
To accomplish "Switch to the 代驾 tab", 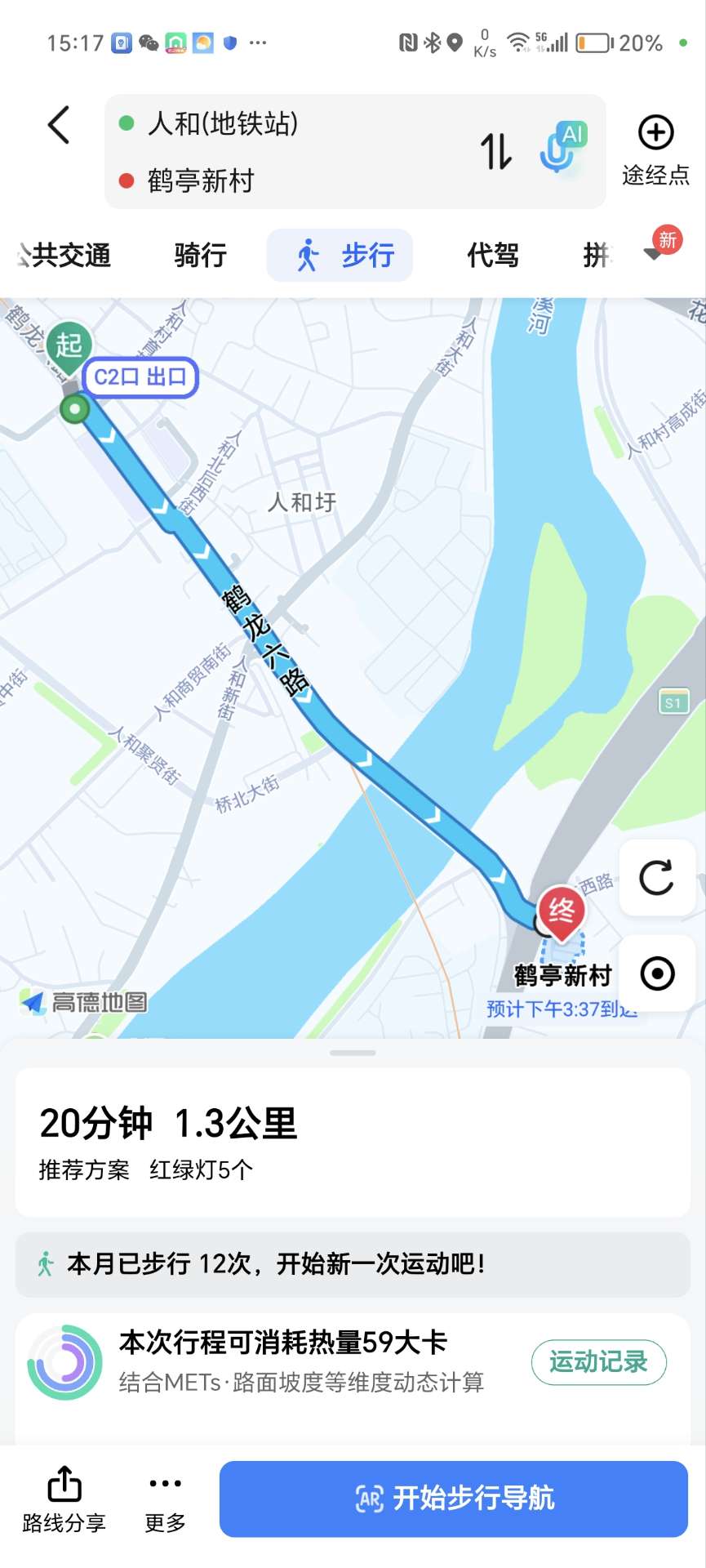I will coord(492,256).
